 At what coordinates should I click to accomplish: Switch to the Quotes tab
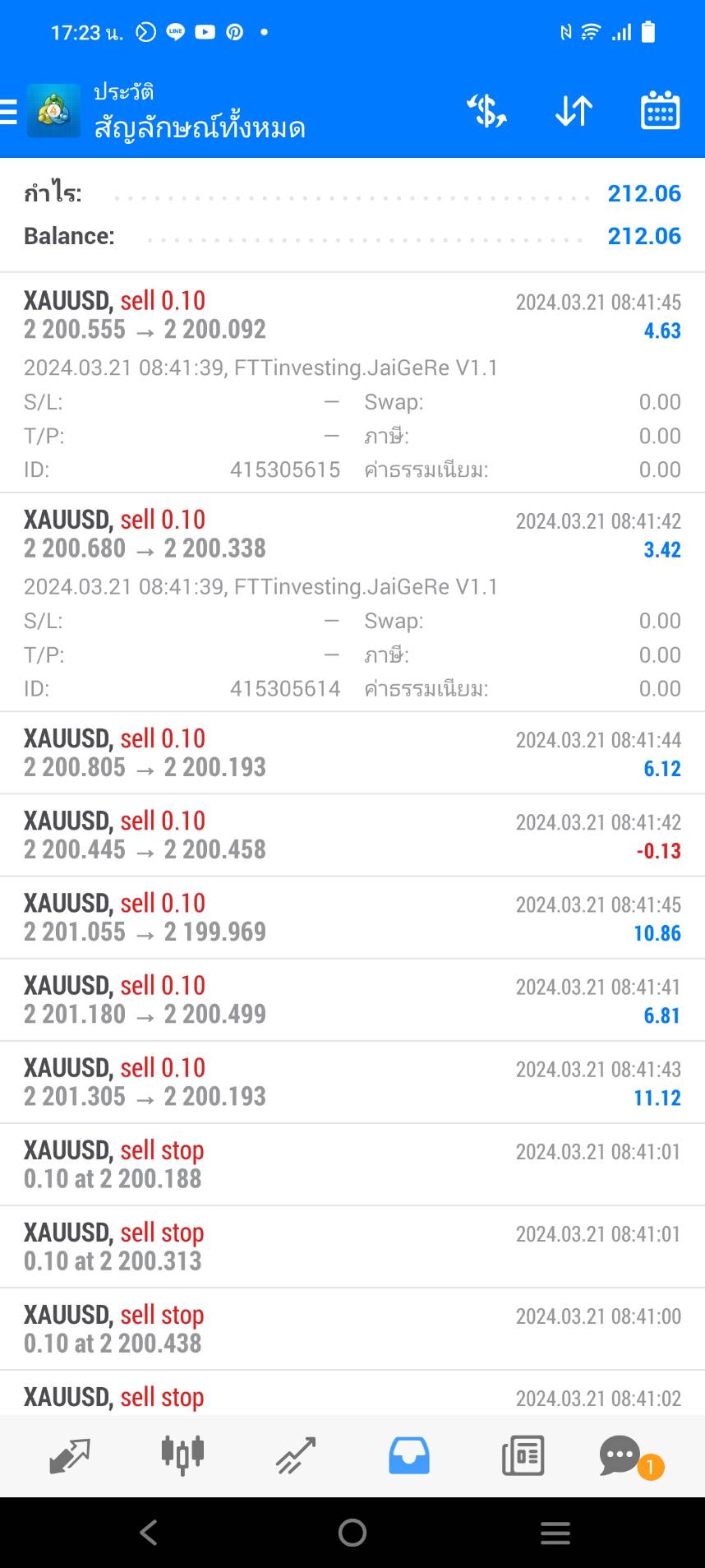tap(70, 1455)
